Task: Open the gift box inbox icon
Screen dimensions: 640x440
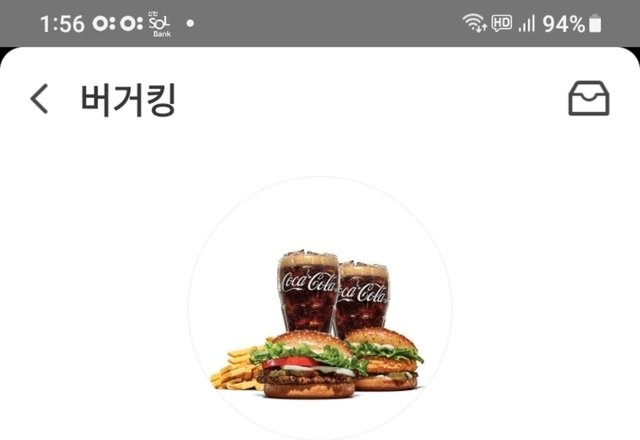Action: 588,99
